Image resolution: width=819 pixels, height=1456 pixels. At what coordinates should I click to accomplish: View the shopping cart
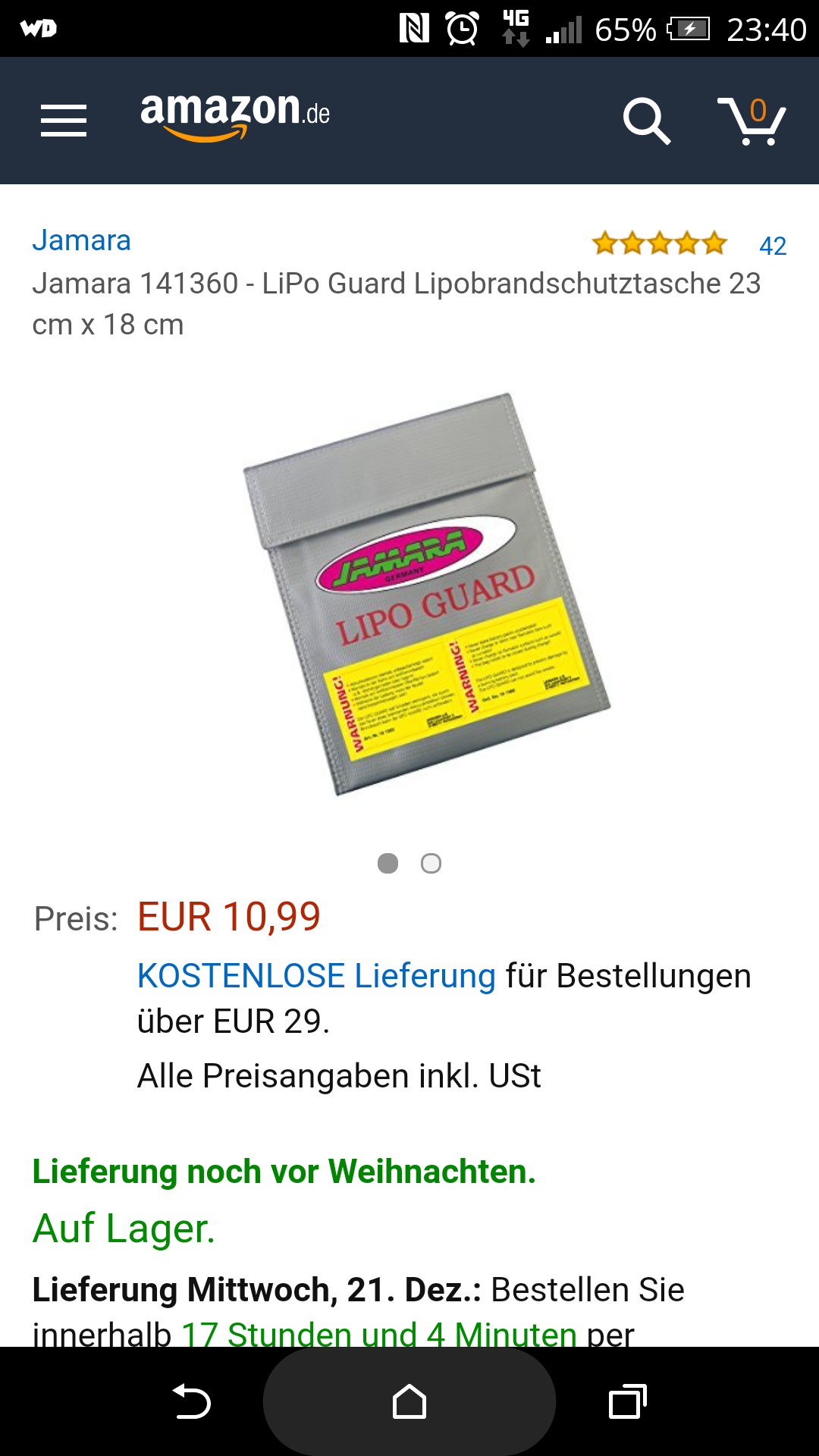pos(752,121)
